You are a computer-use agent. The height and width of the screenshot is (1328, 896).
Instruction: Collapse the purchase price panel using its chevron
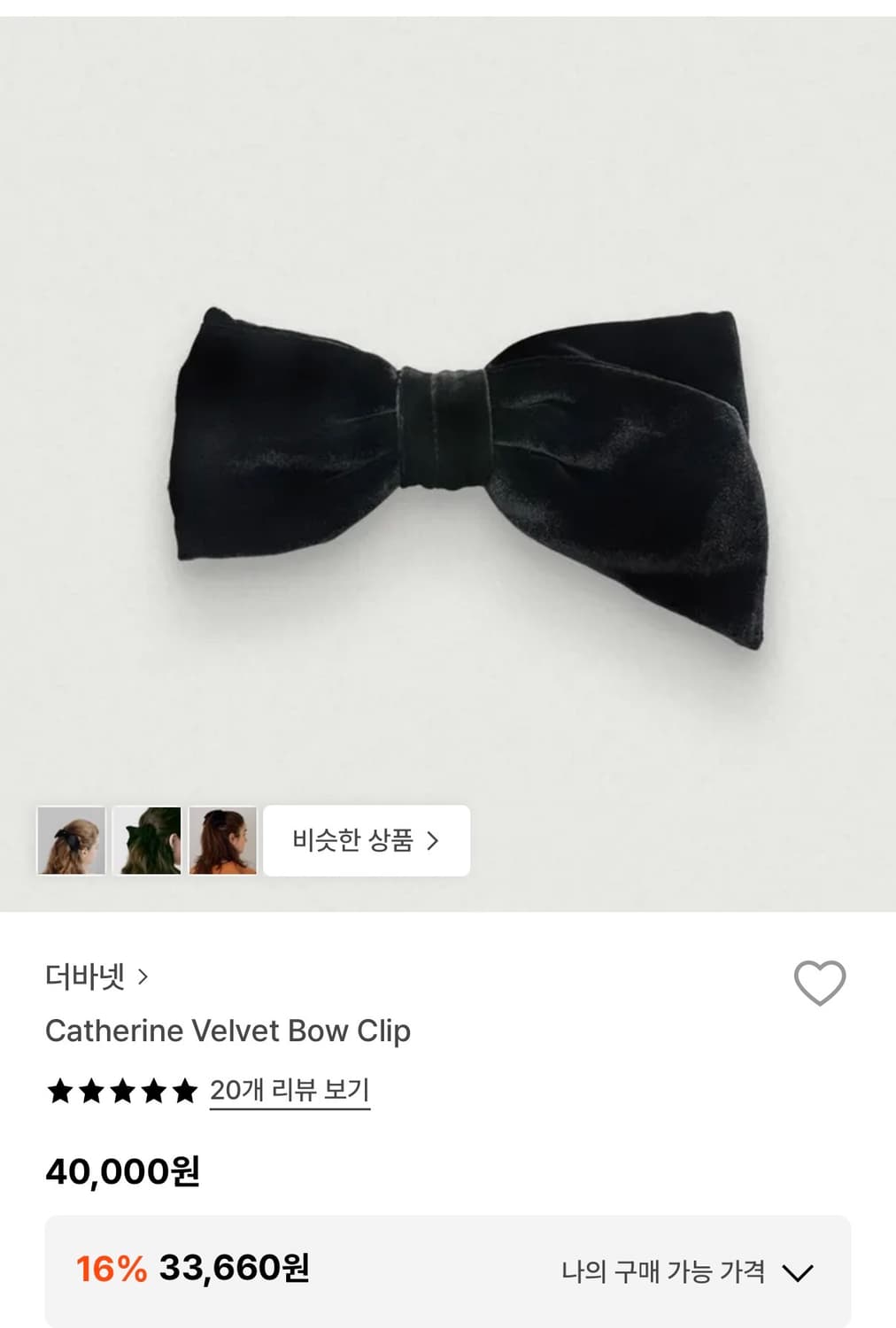coord(799,1272)
